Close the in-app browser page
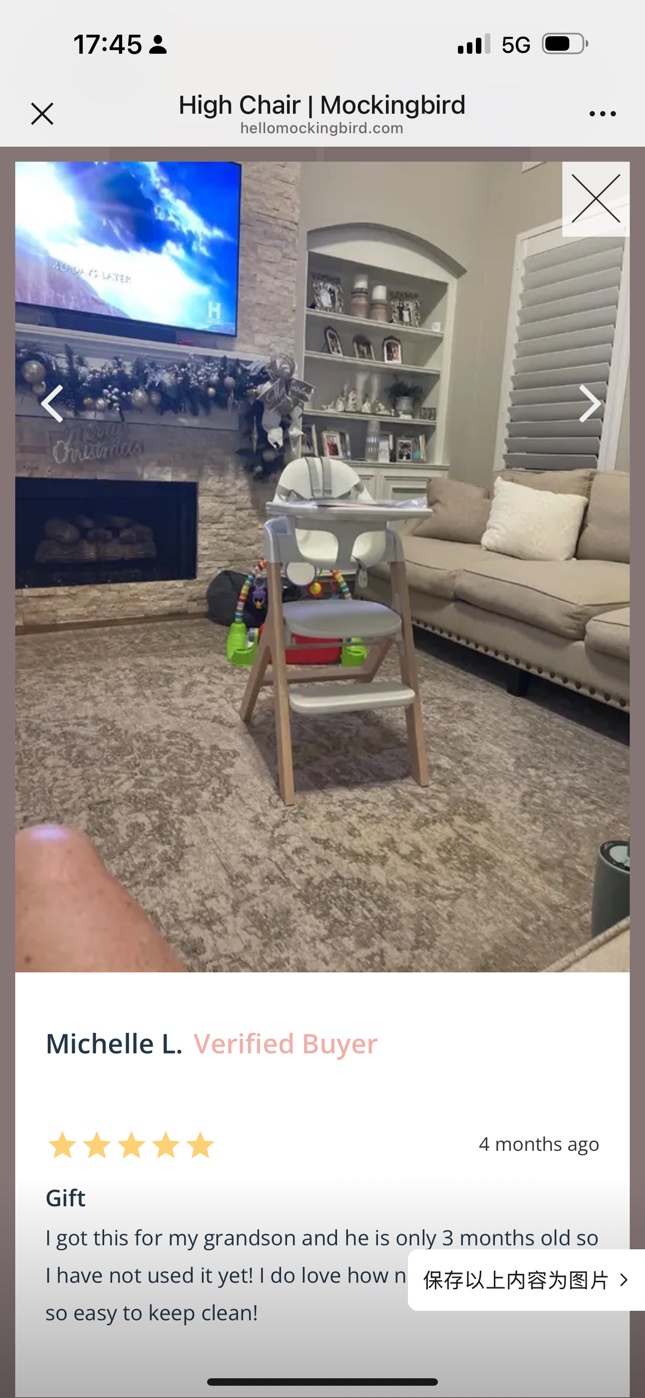 tap(42, 114)
